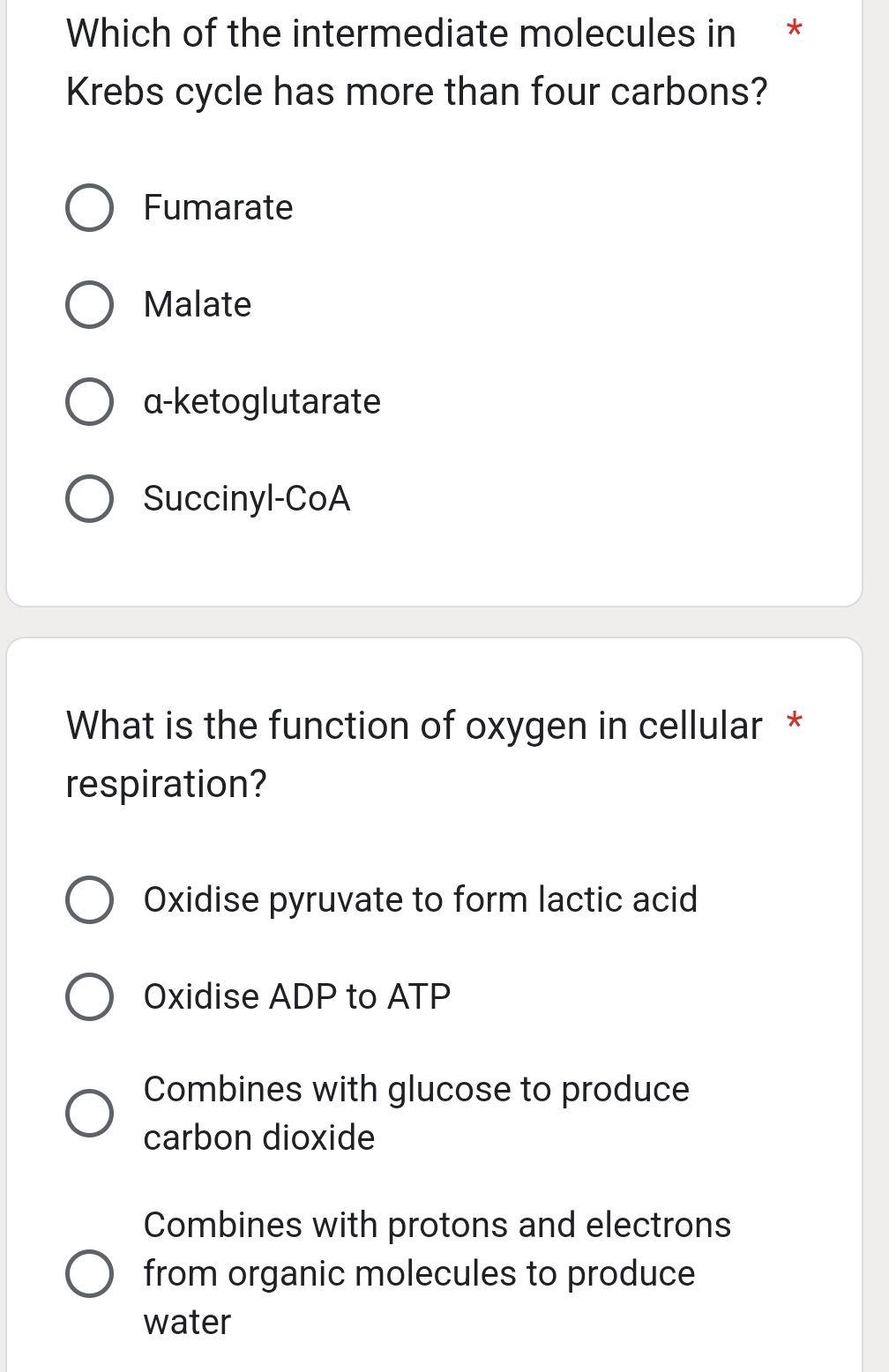Image resolution: width=889 pixels, height=1372 pixels.
Task: Click the Succinyl-CoA text label
Action: (x=247, y=500)
